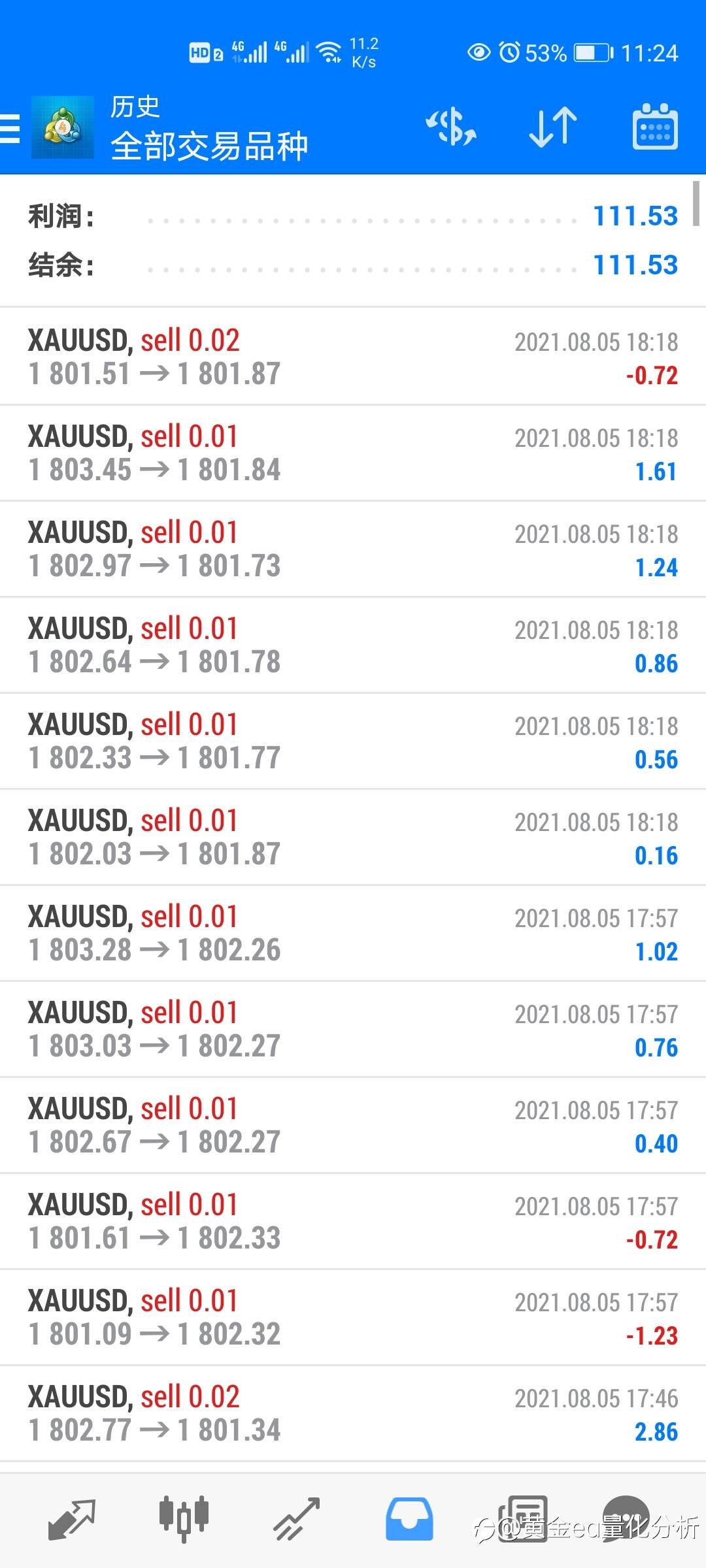706x1568 pixels.
Task: Open the trade with 0.40 profit
Action: [353, 1126]
